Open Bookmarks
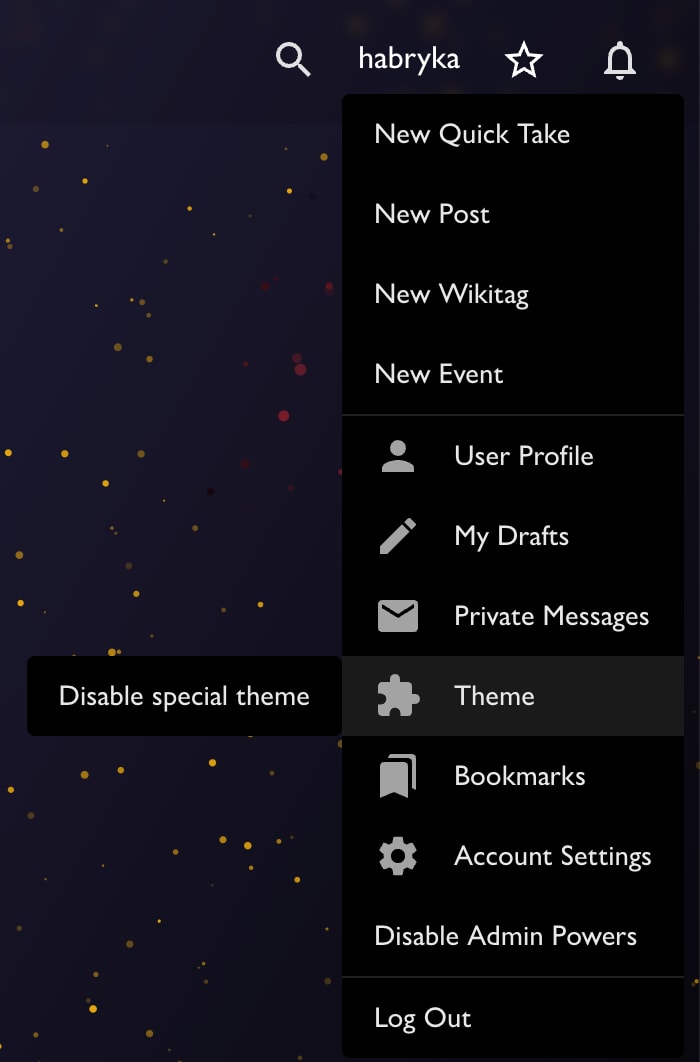 [x=519, y=776]
